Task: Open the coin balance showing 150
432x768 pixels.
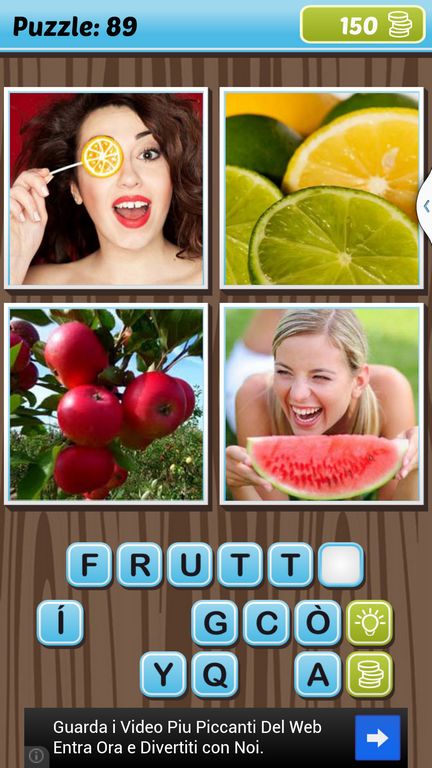Action: pos(362,24)
